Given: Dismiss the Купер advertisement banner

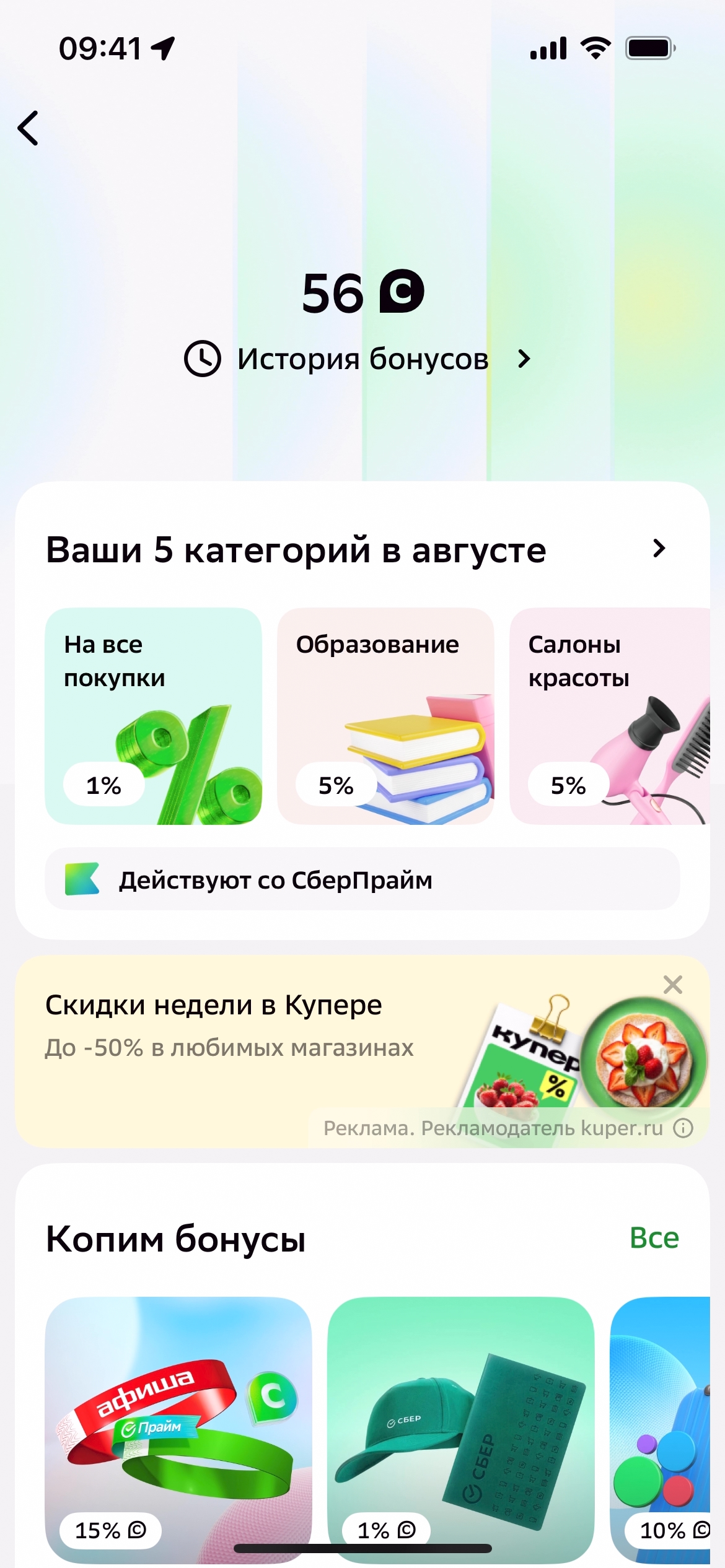Looking at the screenshot, I should [x=672, y=985].
